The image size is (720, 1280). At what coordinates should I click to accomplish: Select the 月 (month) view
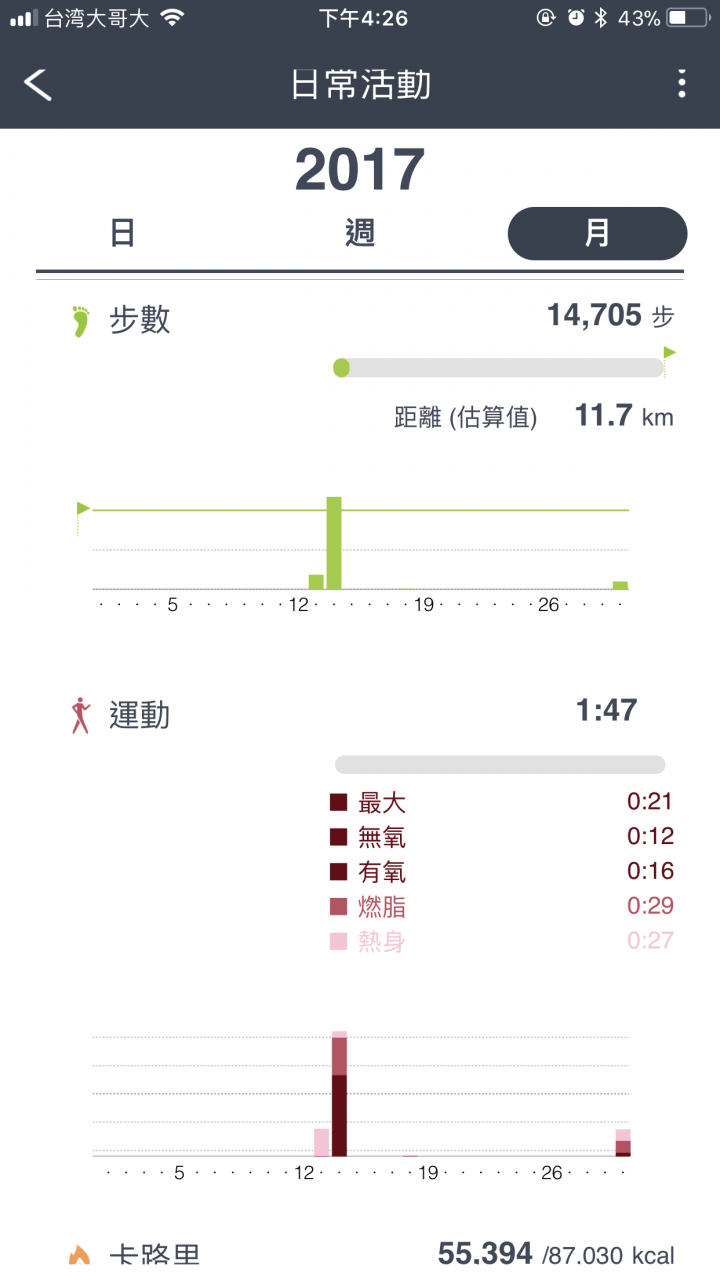(597, 233)
